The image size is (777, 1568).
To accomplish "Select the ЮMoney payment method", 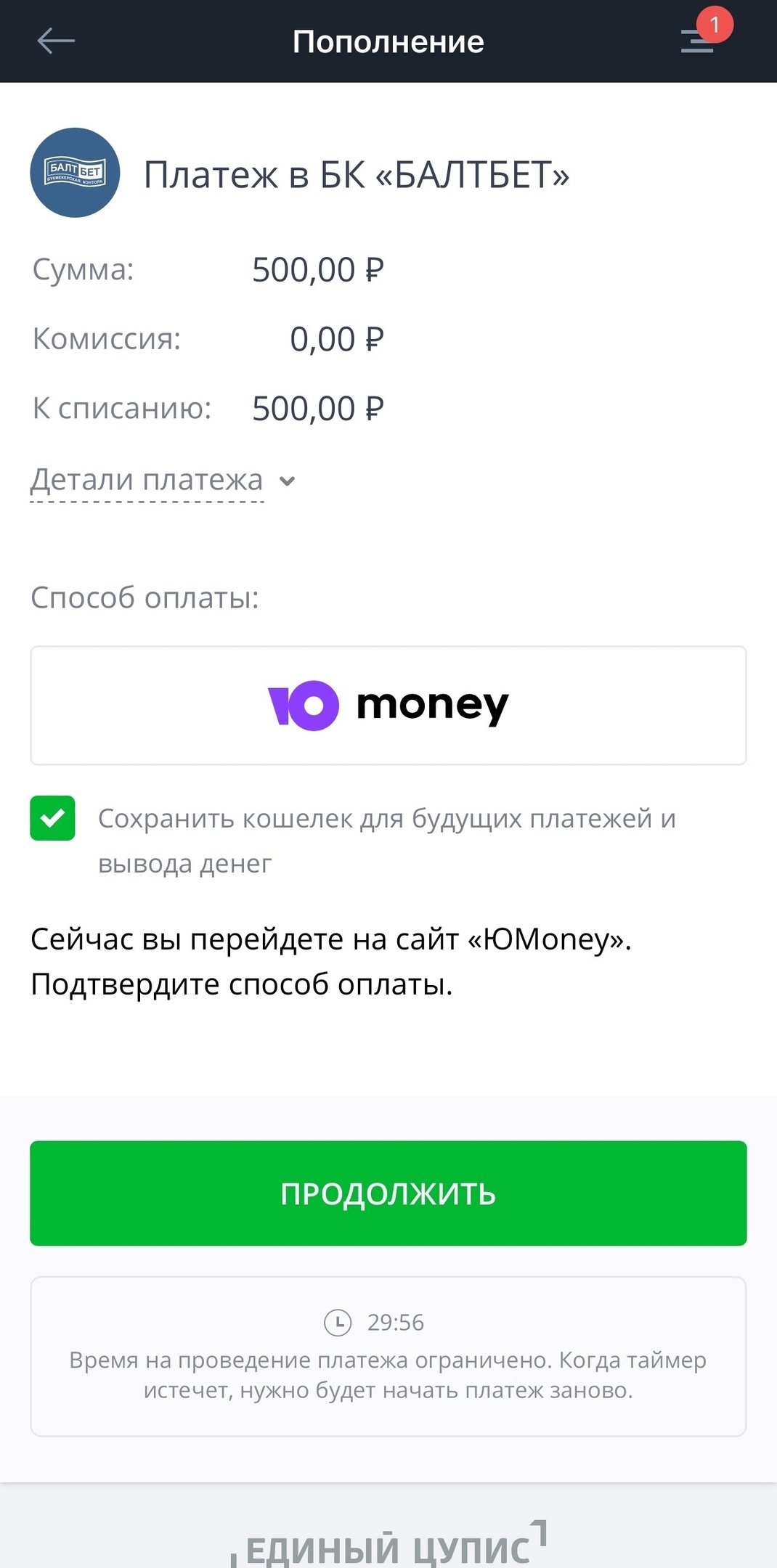I will [388, 705].
